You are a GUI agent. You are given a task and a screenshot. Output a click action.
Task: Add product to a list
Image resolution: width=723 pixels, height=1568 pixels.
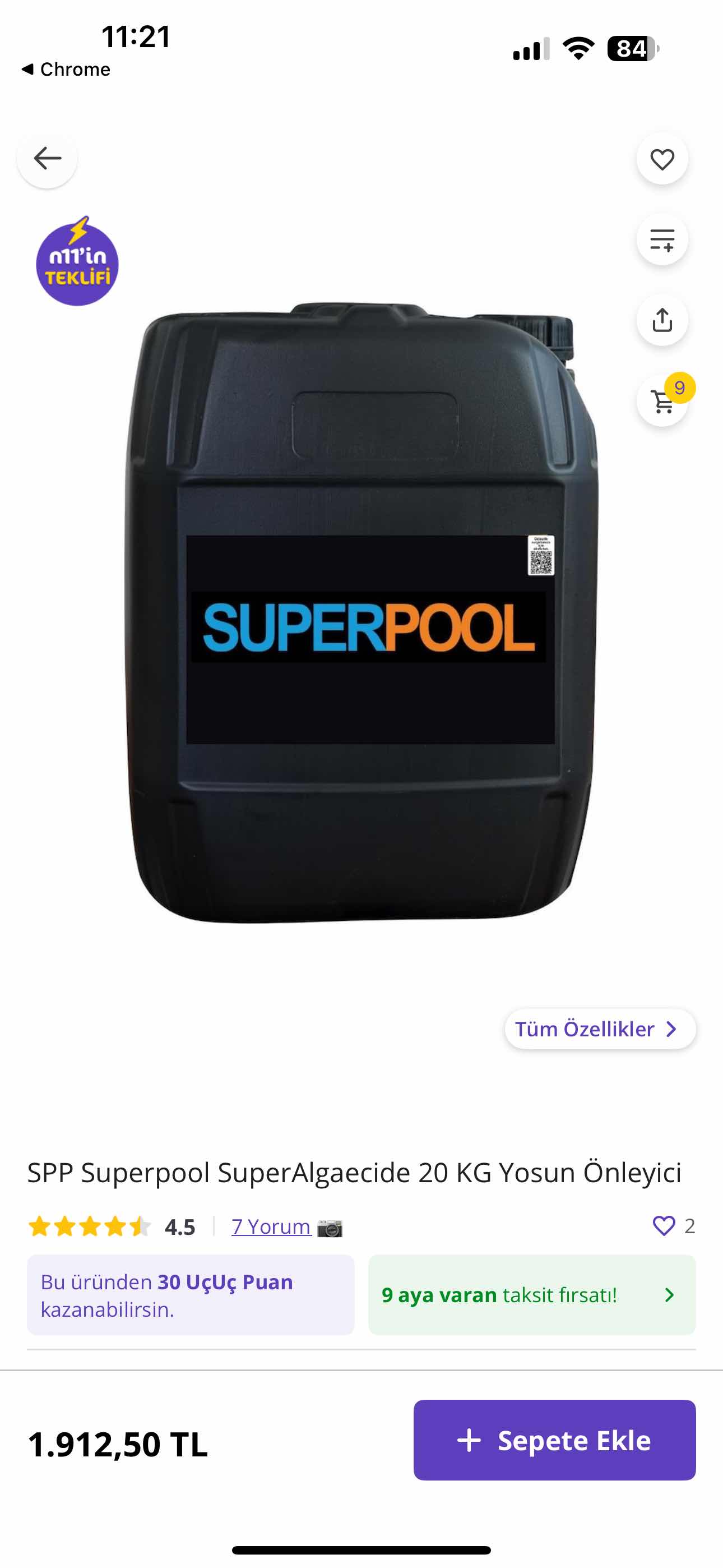click(x=662, y=240)
